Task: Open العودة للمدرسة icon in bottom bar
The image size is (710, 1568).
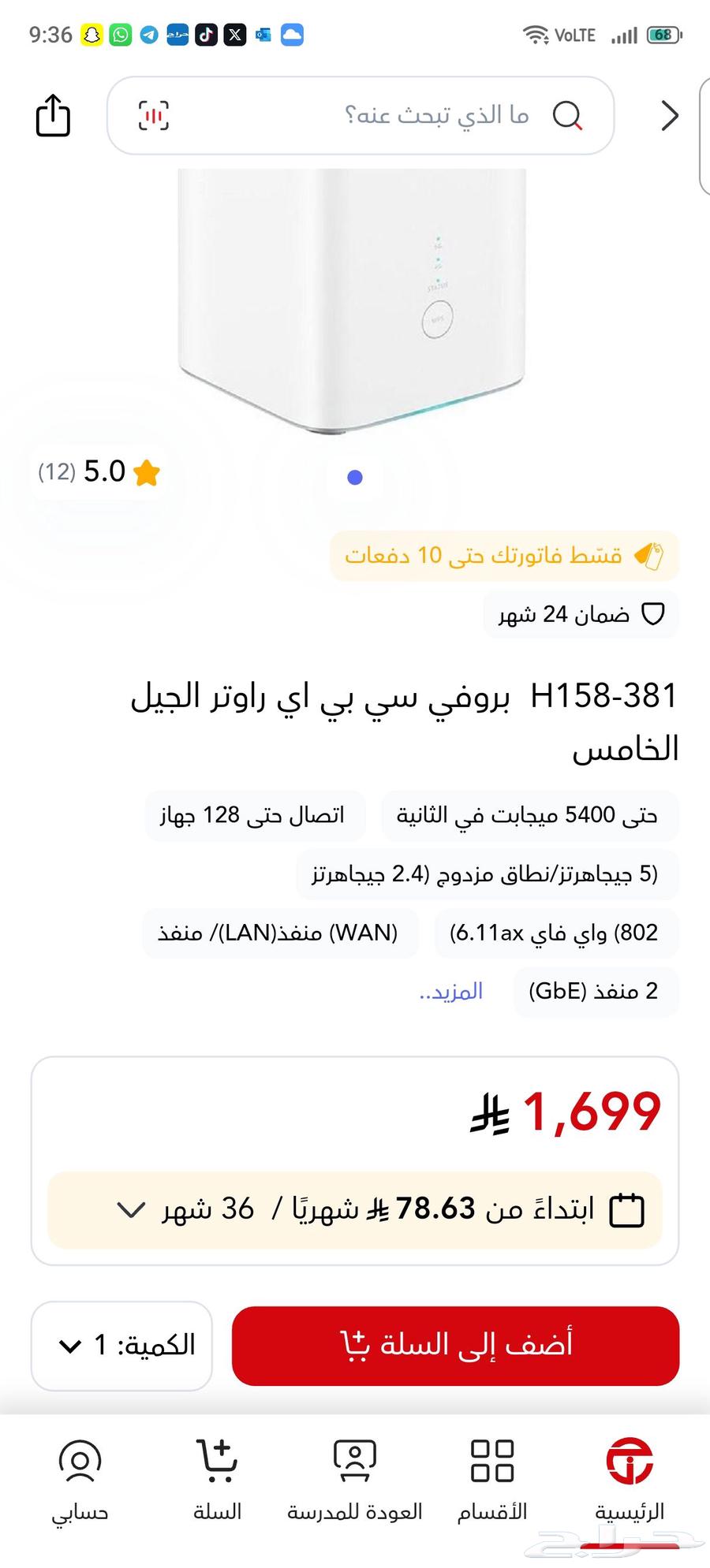Action: pyautogui.click(x=354, y=1463)
